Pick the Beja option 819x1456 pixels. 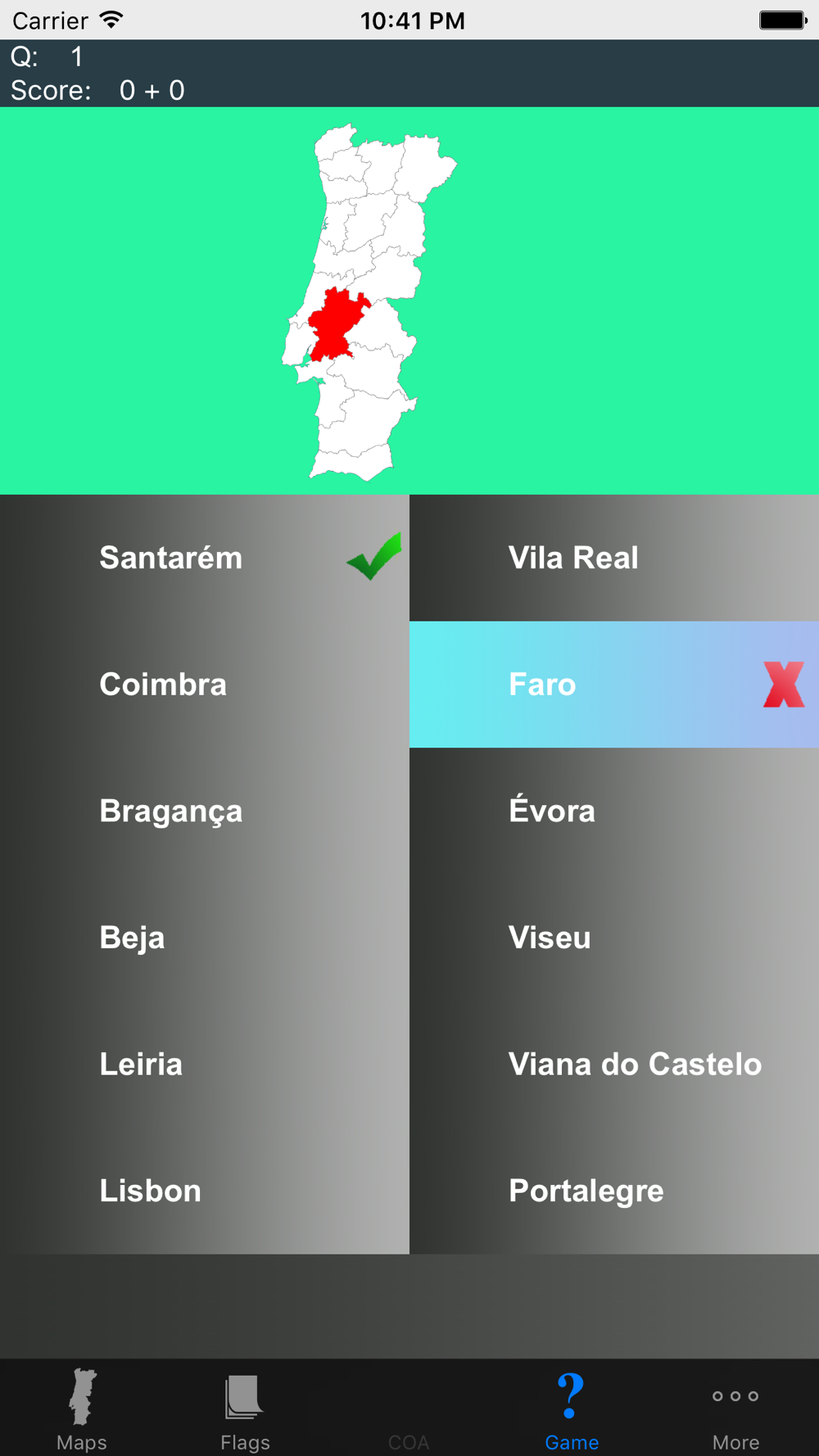tap(205, 938)
